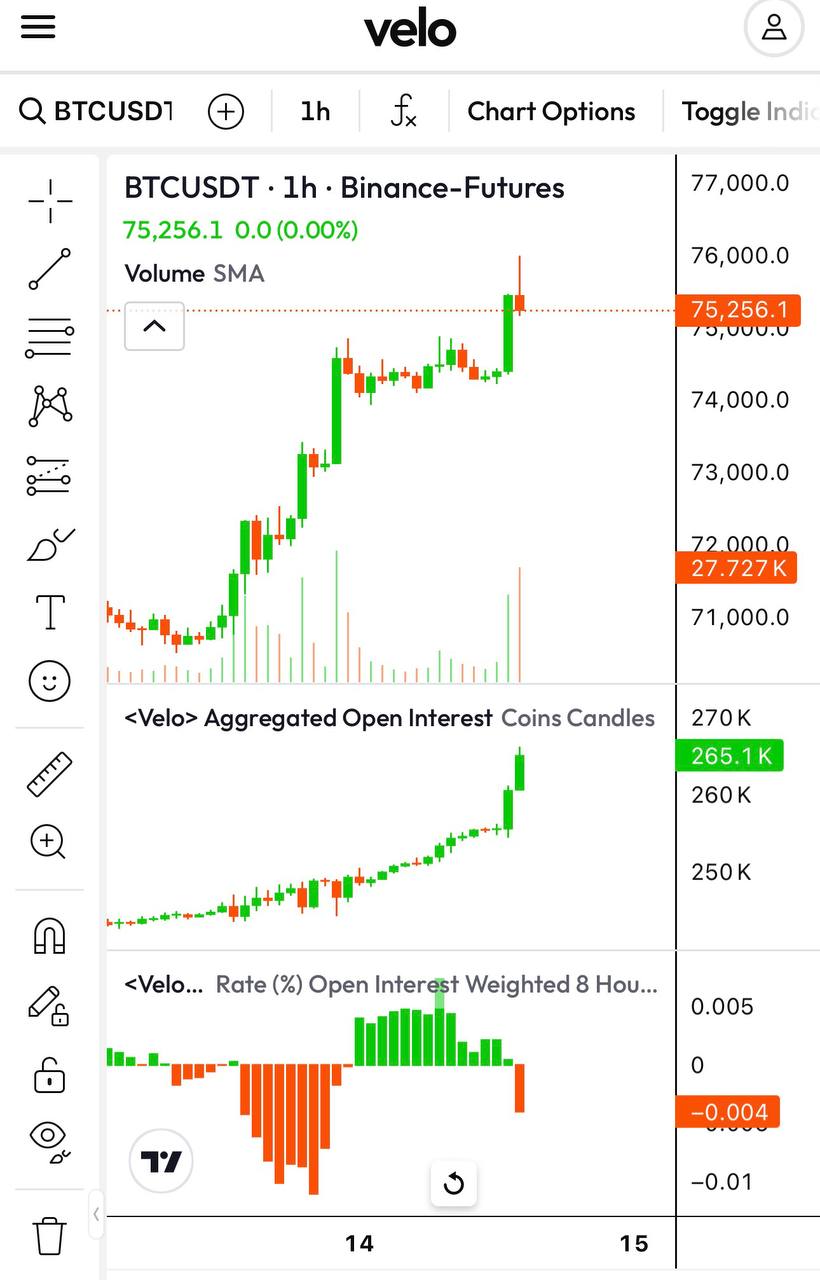The width and height of the screenshot is (820, 1280).
Task: Toggle magnet mode
Action: tap(49, 936)
